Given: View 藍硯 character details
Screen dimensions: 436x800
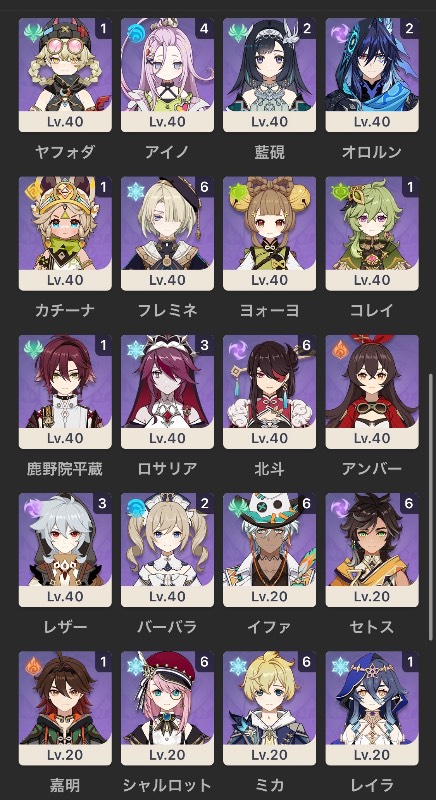Looking at the screenshot, I should [x=269, y=75].
